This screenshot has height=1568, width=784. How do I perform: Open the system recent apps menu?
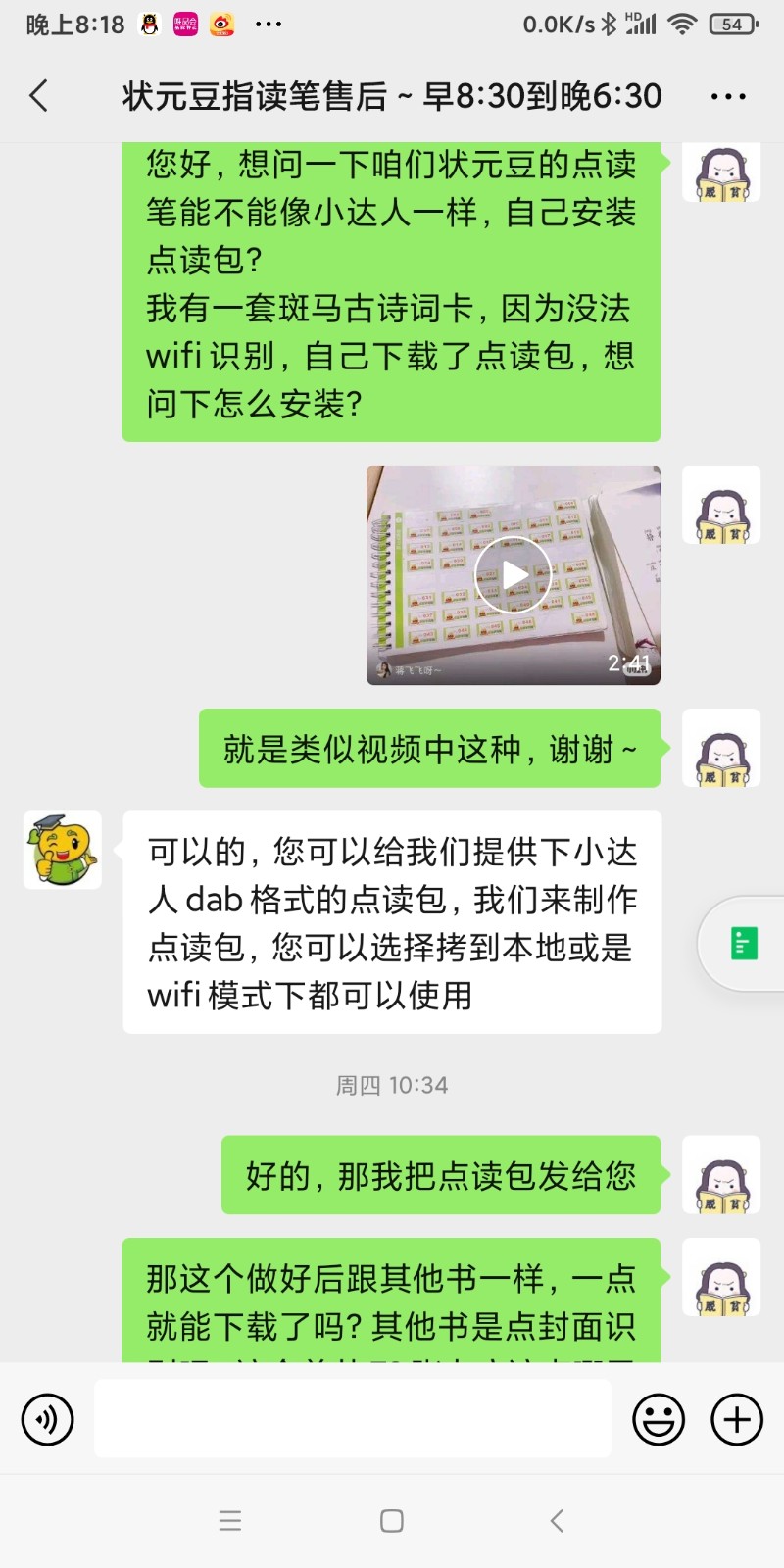(230, 1520)
